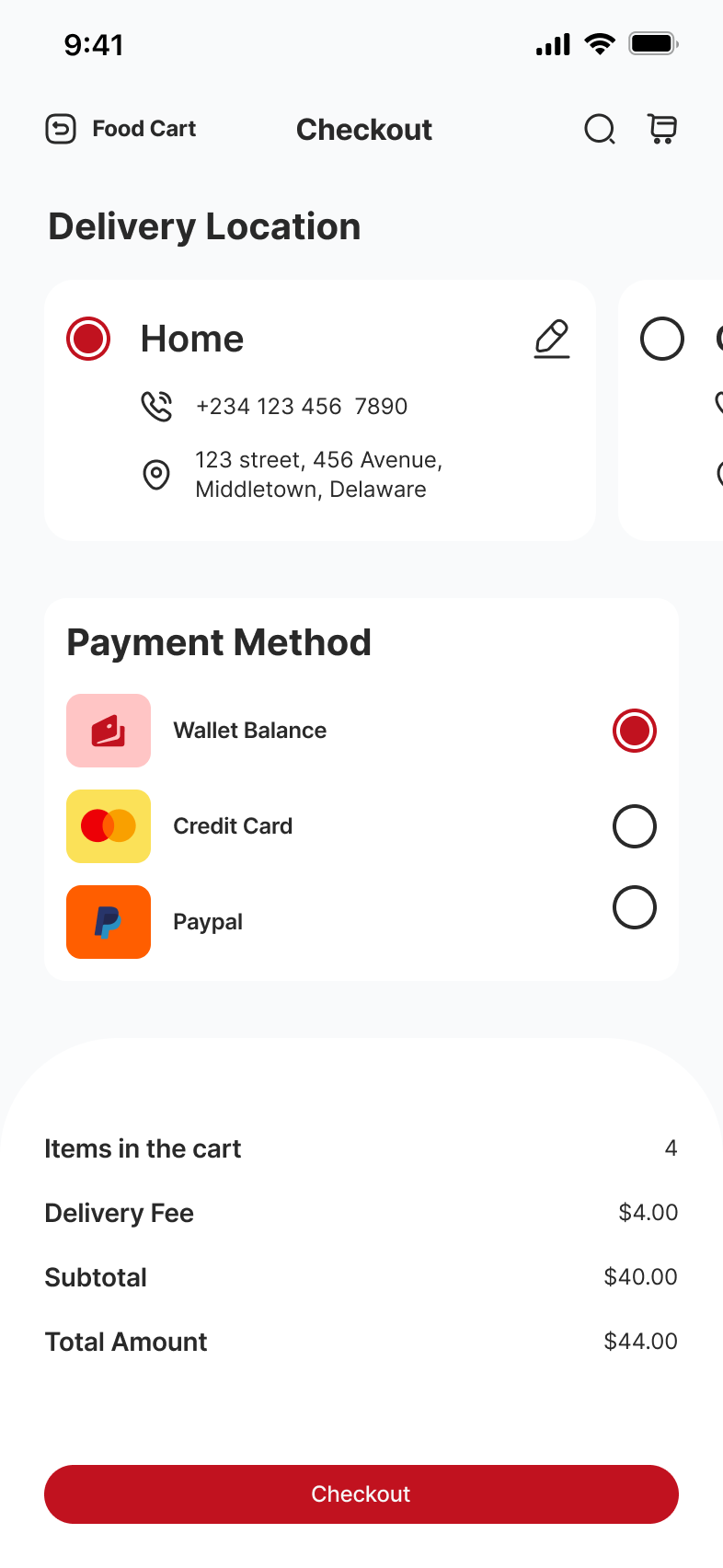The image size is (723, 1568).
Task: Tap the Paypal logo icon
Action: [108, 921]
